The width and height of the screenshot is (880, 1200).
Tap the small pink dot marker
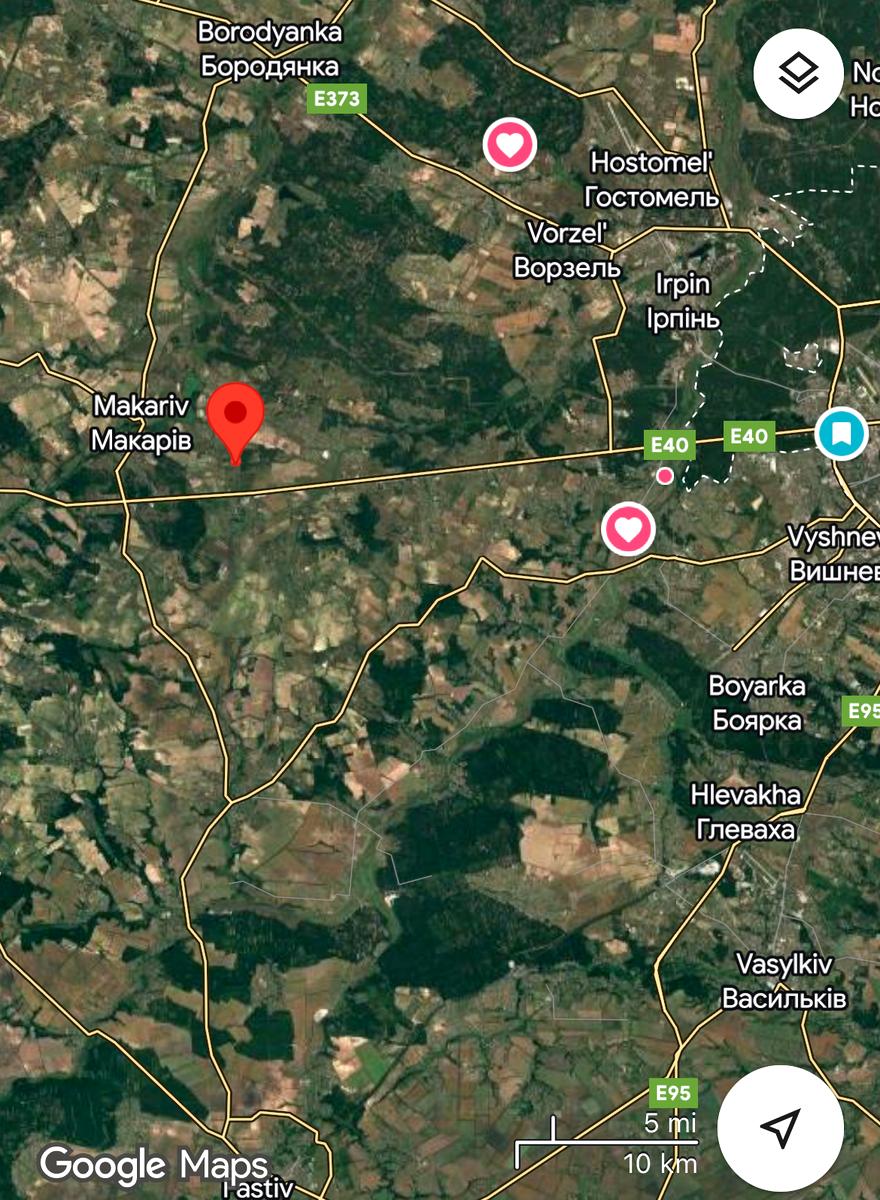click(x=665, y=476)
